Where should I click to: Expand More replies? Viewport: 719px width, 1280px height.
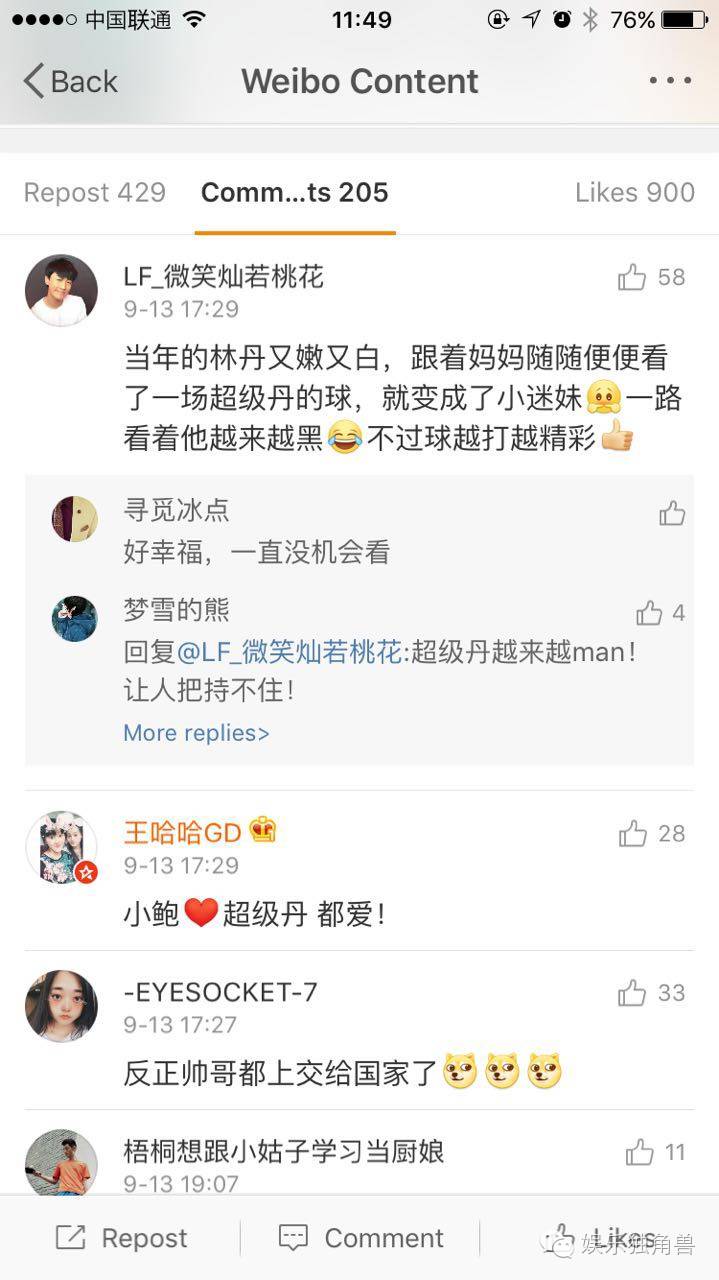click(196, 733)
